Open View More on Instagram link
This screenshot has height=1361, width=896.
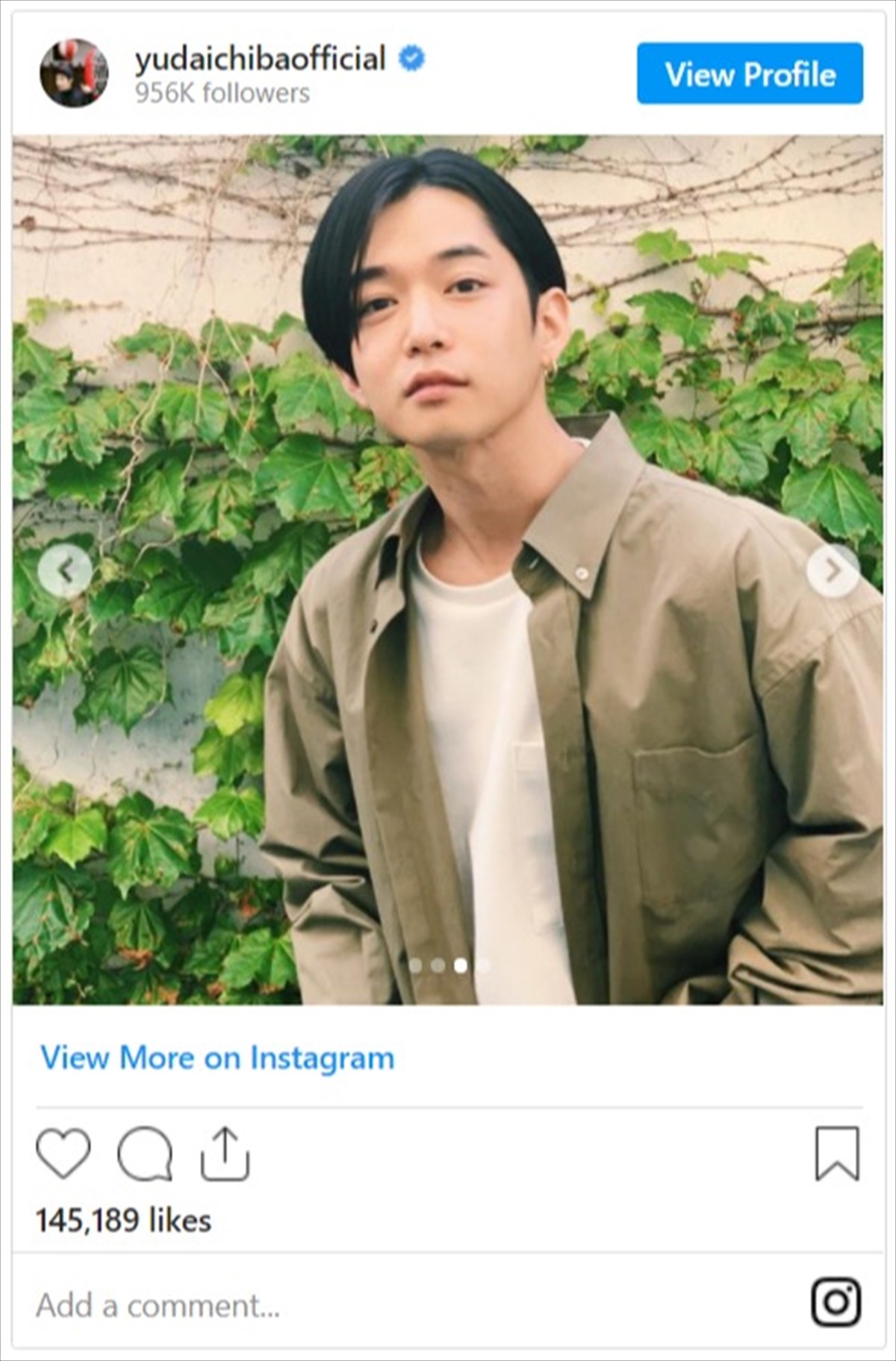pyautogui.click(x=217, y=1058)
